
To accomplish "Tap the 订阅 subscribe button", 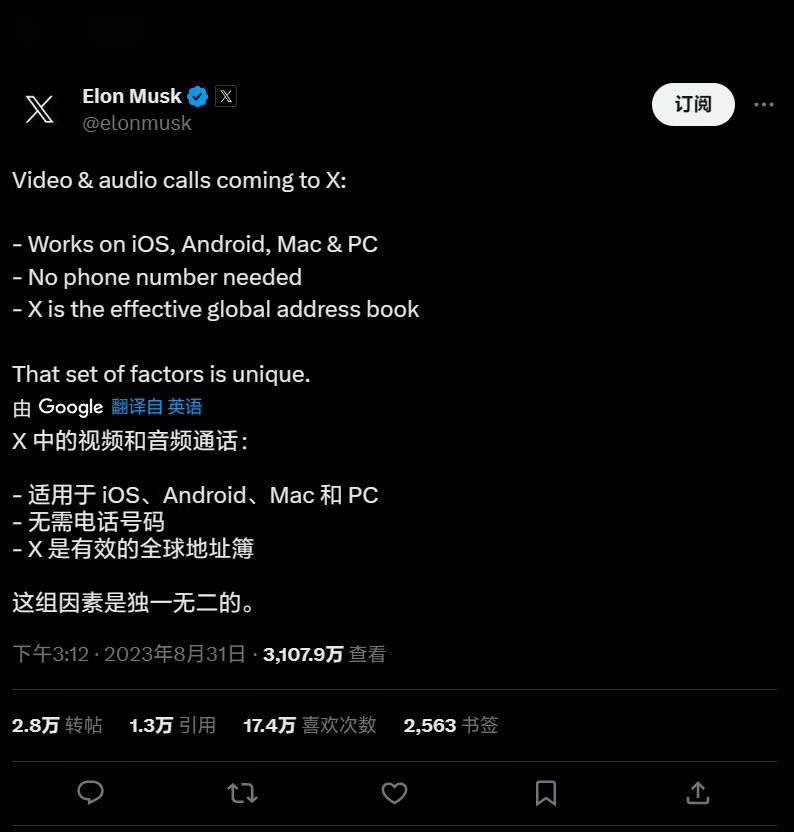I will pos(692,104).
